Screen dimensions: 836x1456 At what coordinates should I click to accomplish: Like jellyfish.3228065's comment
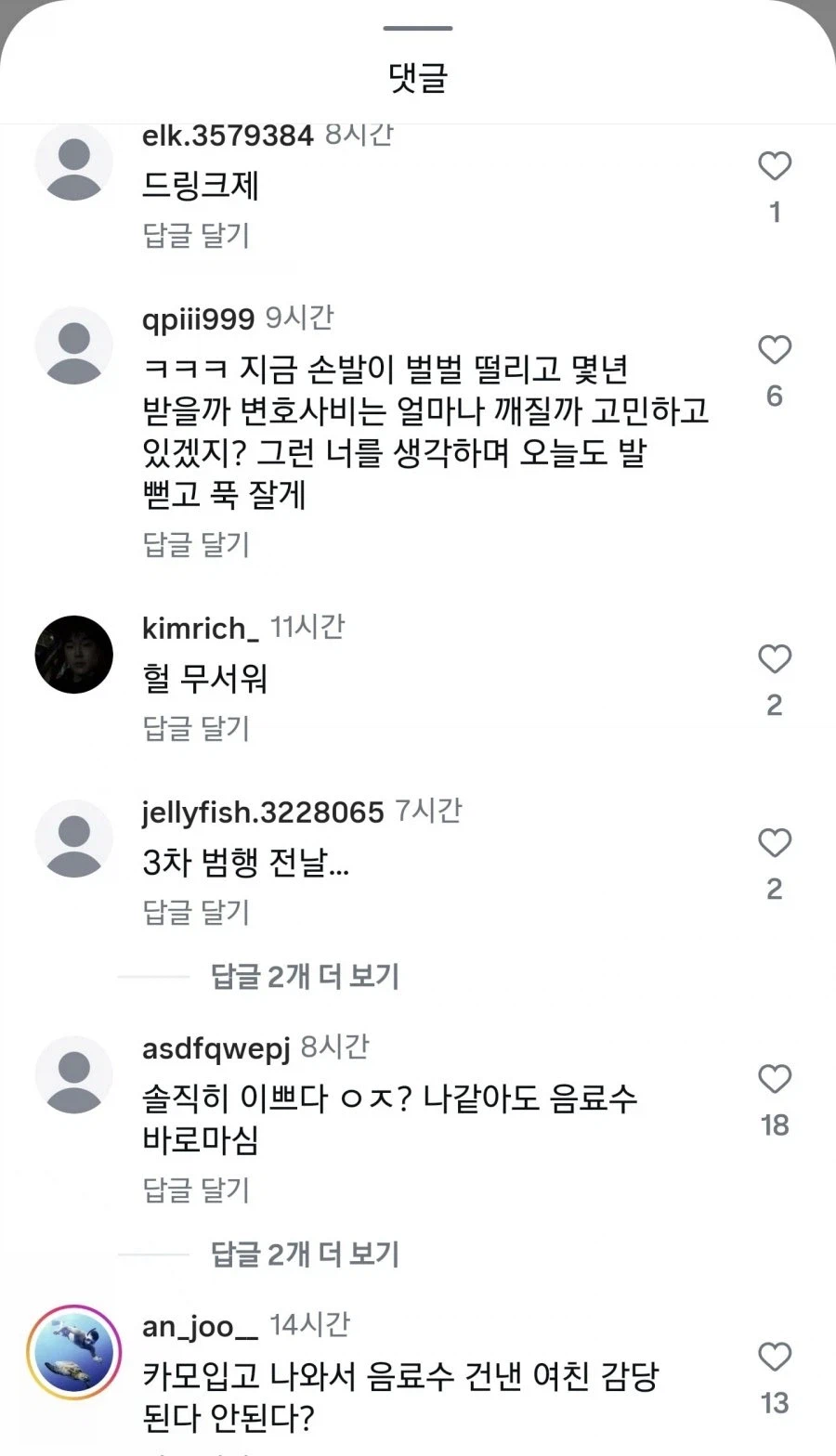pos(774,843)
